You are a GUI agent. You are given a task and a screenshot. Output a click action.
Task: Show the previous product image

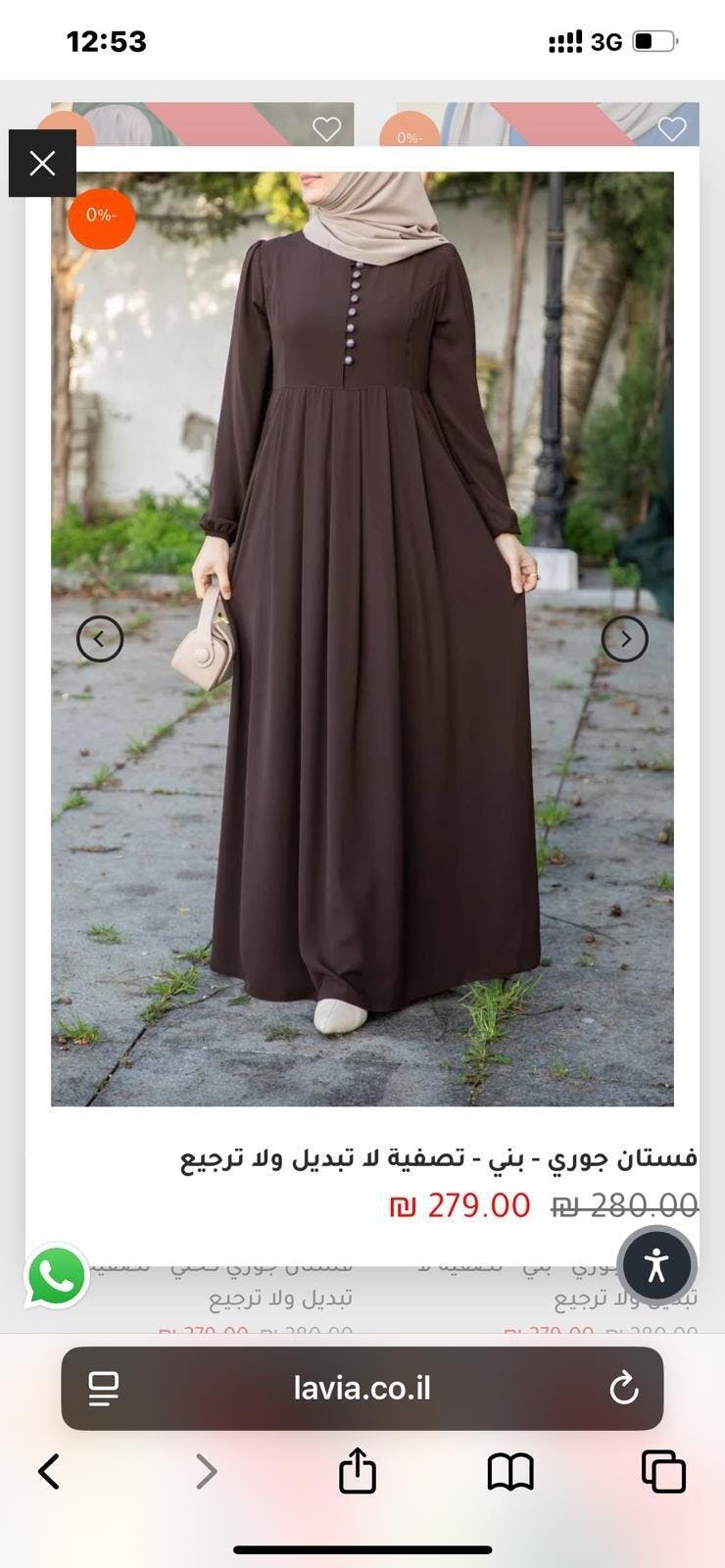coord(100,639)
